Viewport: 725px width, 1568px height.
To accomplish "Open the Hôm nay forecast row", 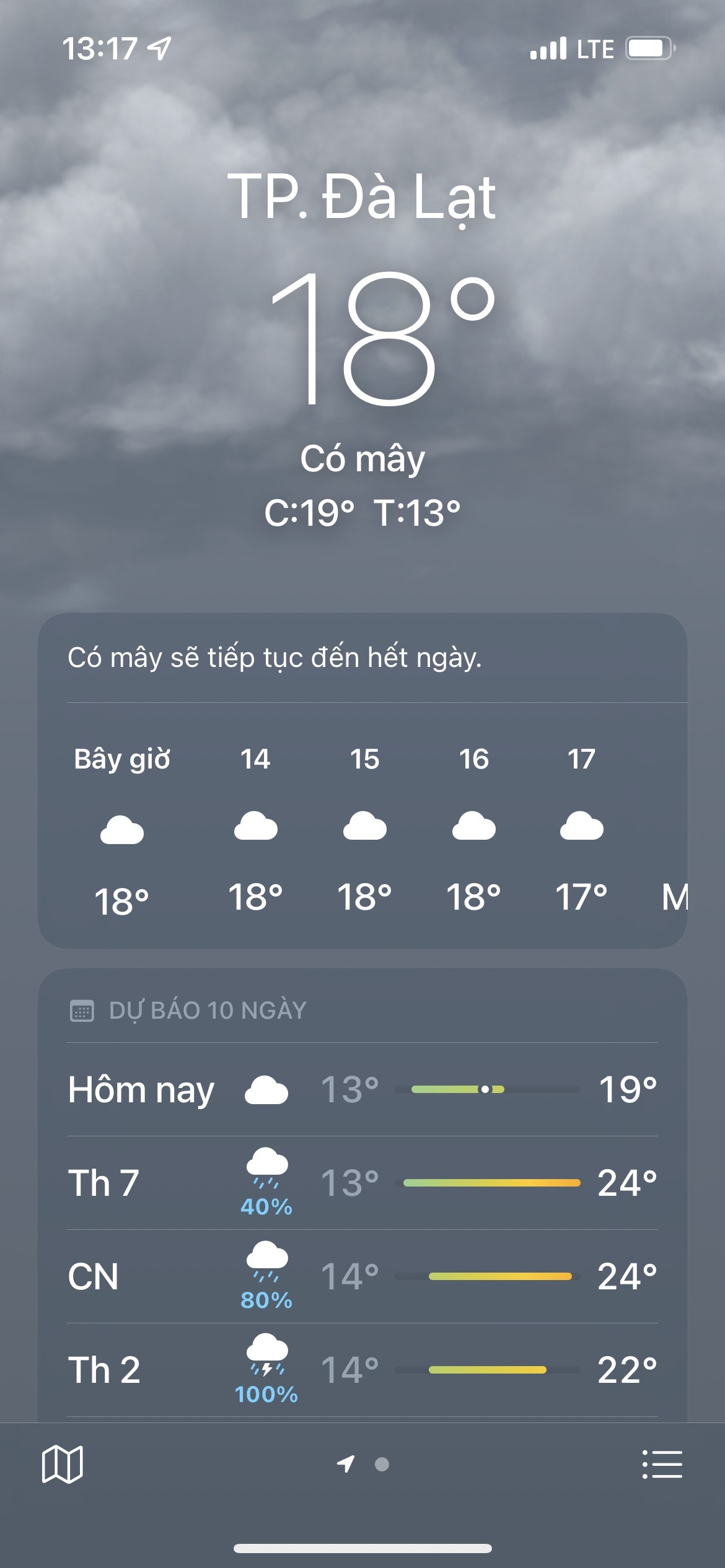I will [x=362, y=1089].
